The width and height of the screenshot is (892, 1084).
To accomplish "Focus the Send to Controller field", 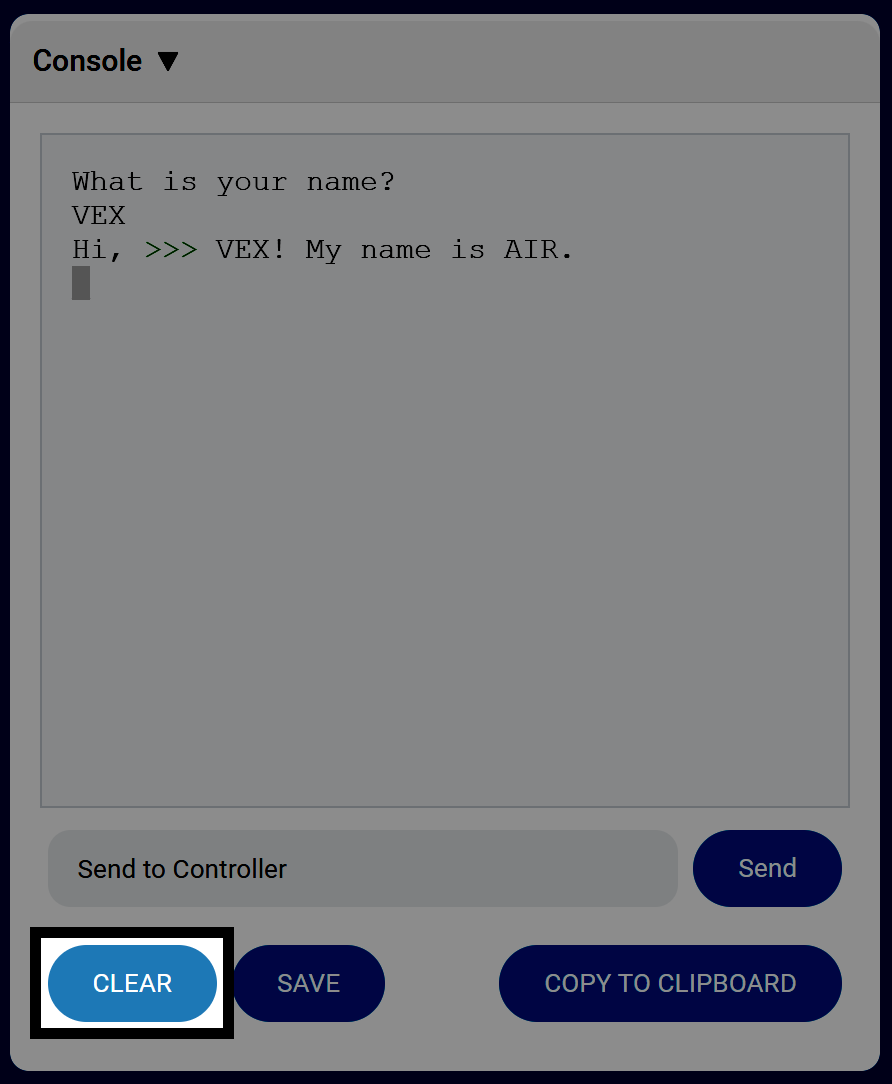I will click(362, 868).
